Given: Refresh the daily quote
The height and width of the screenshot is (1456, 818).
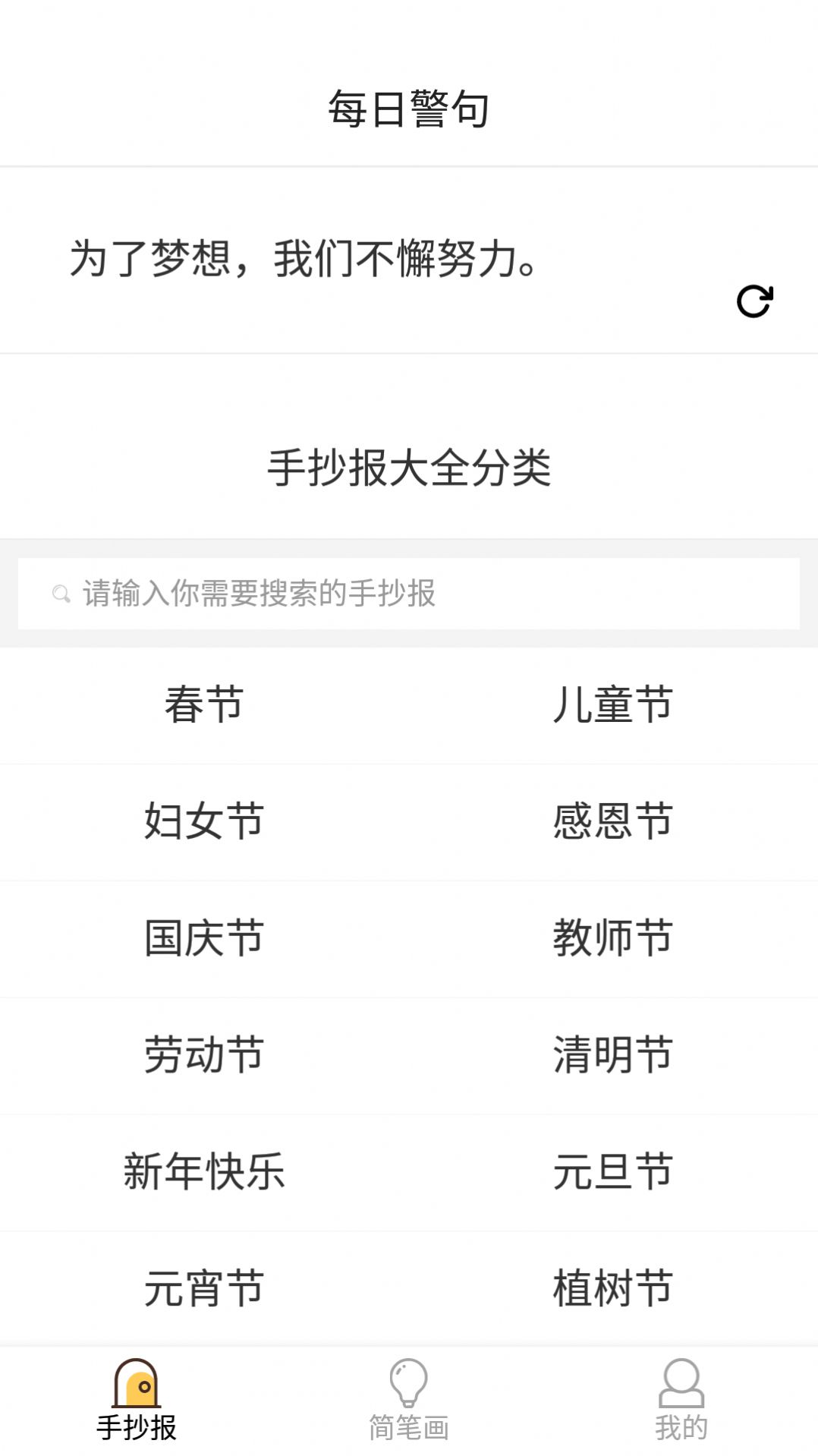Looking at the screenshot, I should (754, 301).
